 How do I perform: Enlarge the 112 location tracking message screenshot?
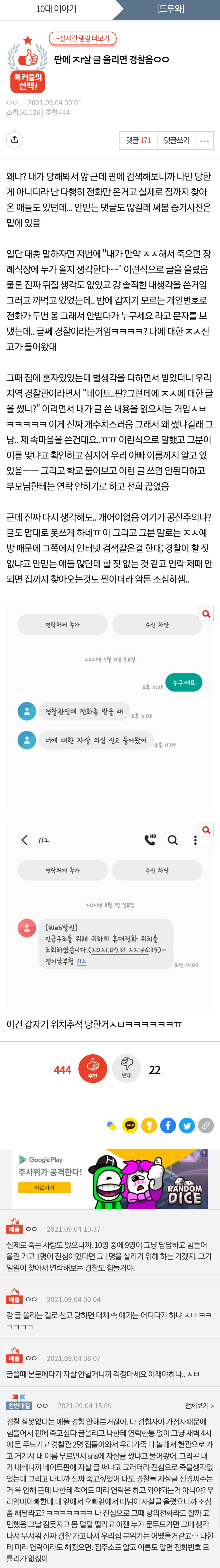coord(206,830)
